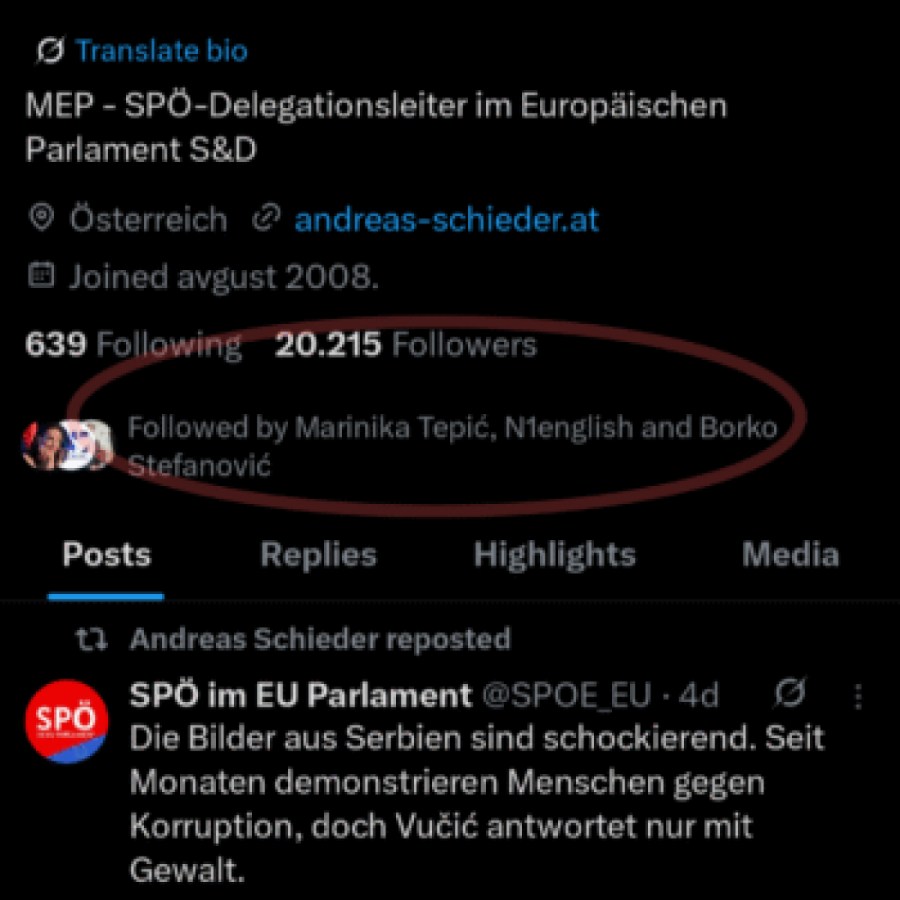The width and height of the screenshot is (900, 900).
Task: View the 20.215 Followers list
Action: pyautogui.click(x=406, y=345)
